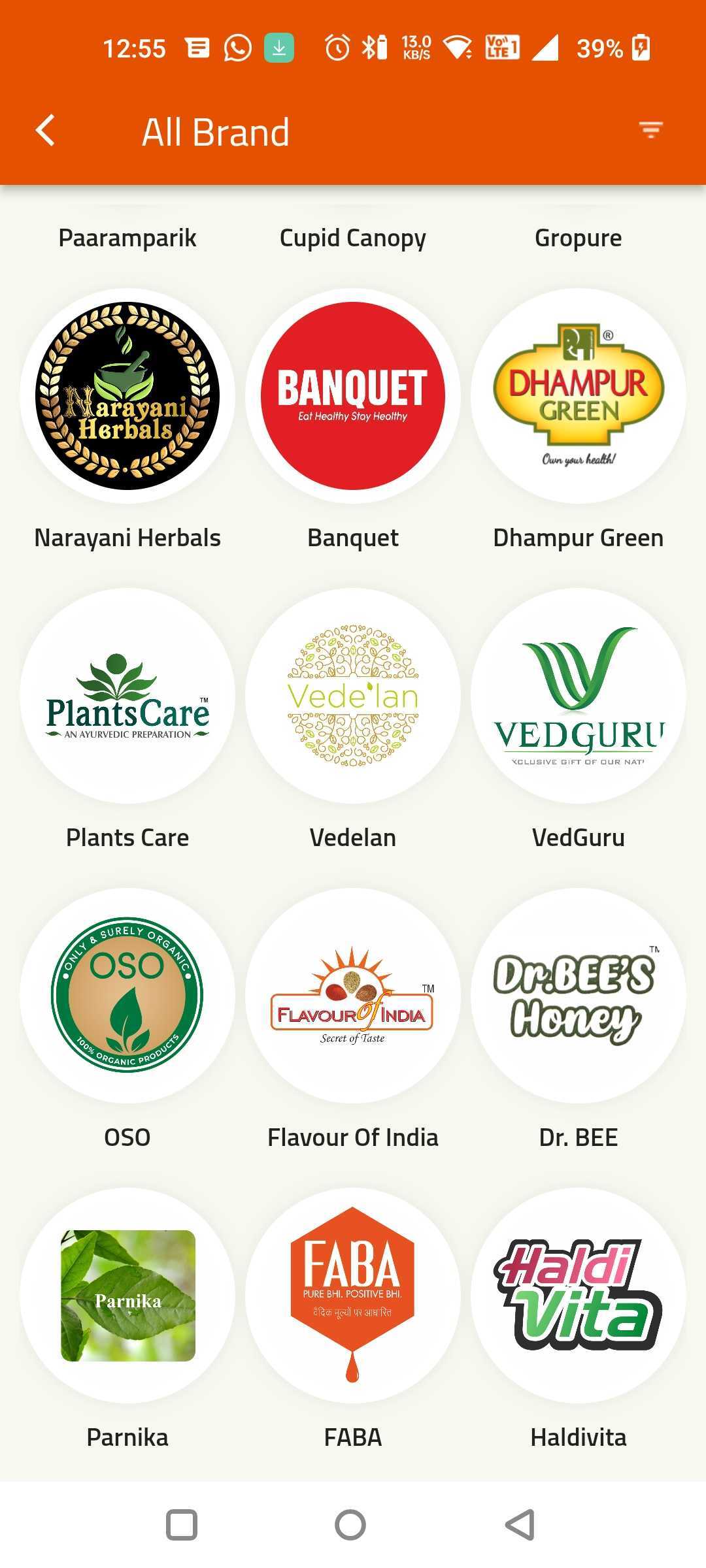
Task: View the Haldivita brand
Action: coord(579,1296)
